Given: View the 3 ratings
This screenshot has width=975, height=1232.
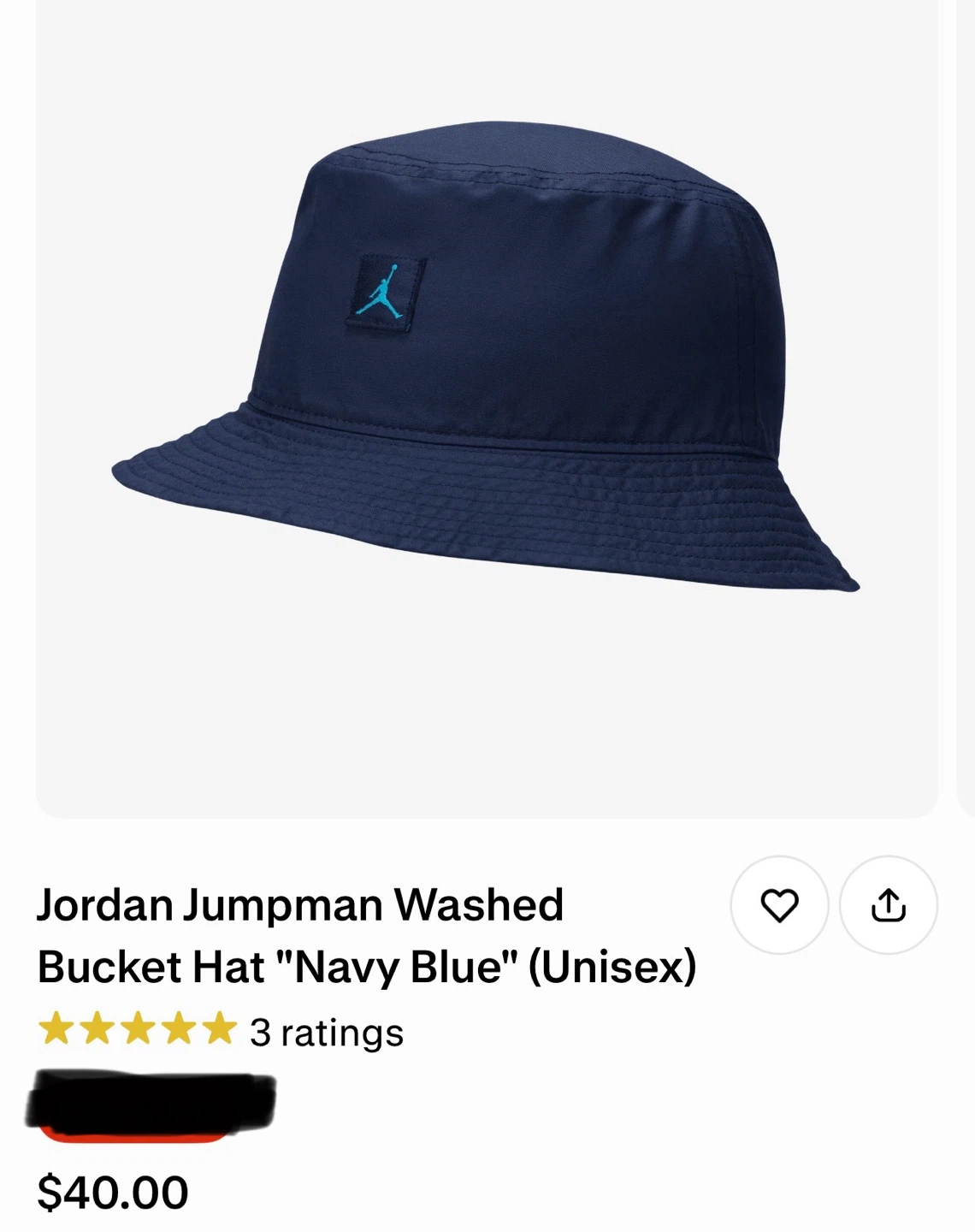Looking at the screenshot, I should click(x=325, y=1033).
